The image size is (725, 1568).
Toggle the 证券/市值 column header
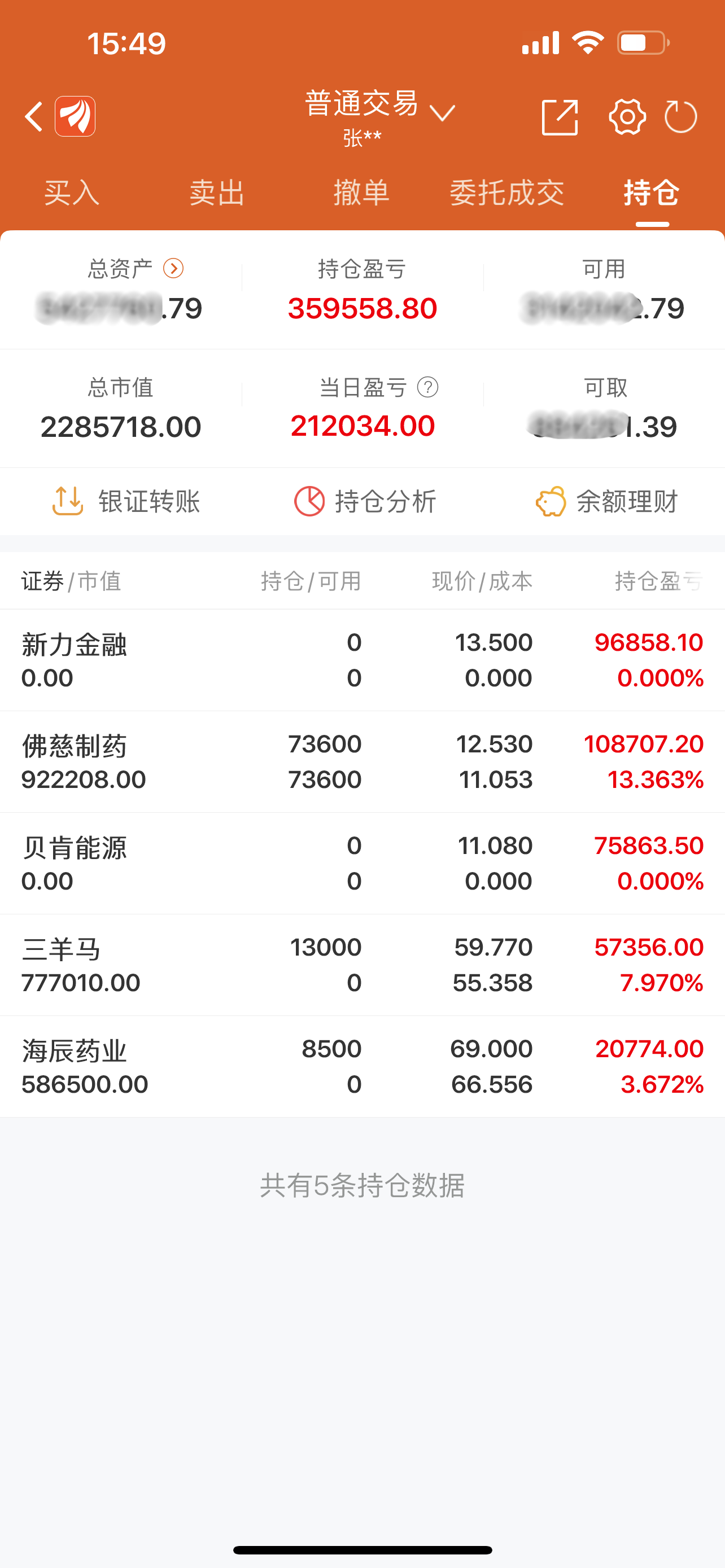tap(71, 581)
